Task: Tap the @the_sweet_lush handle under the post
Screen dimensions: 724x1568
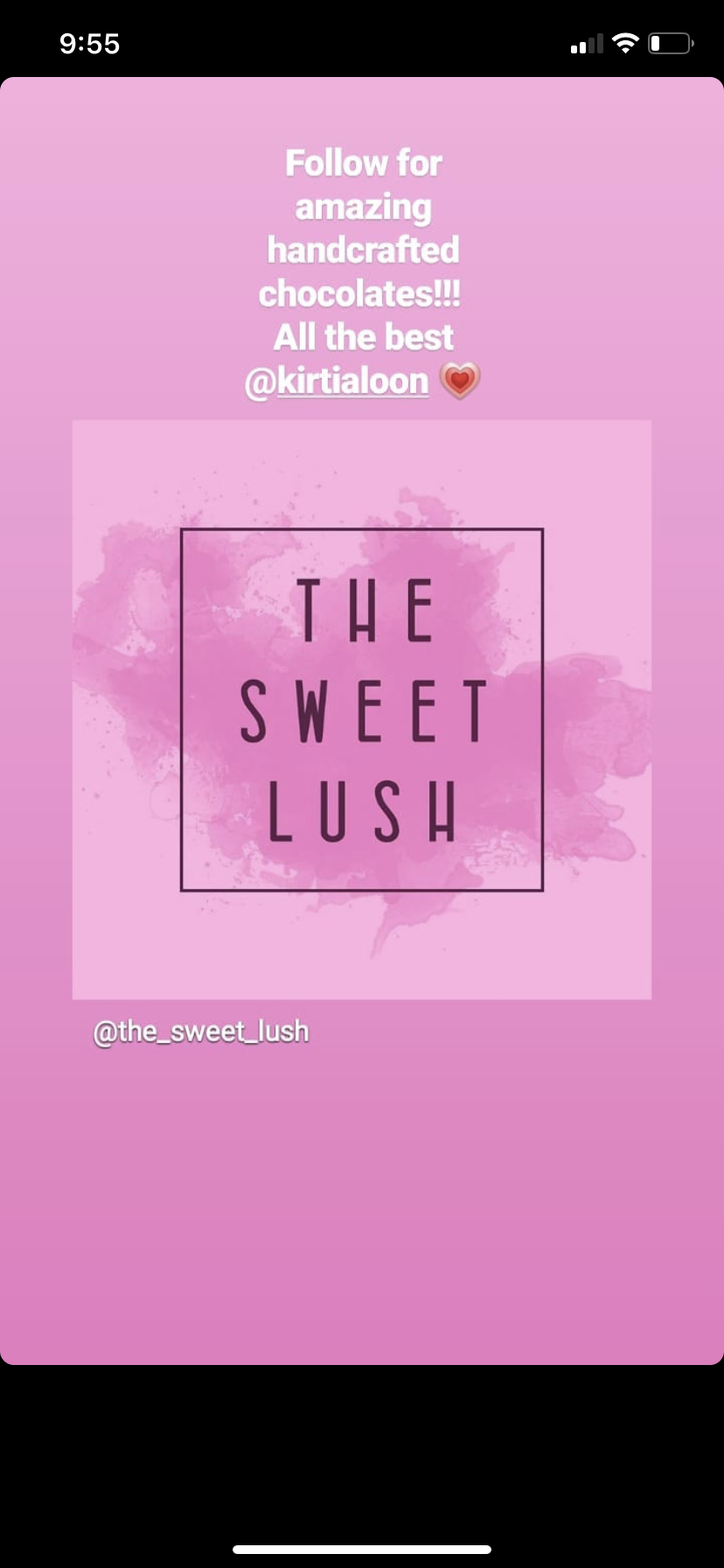Action: pos(201,1032)
